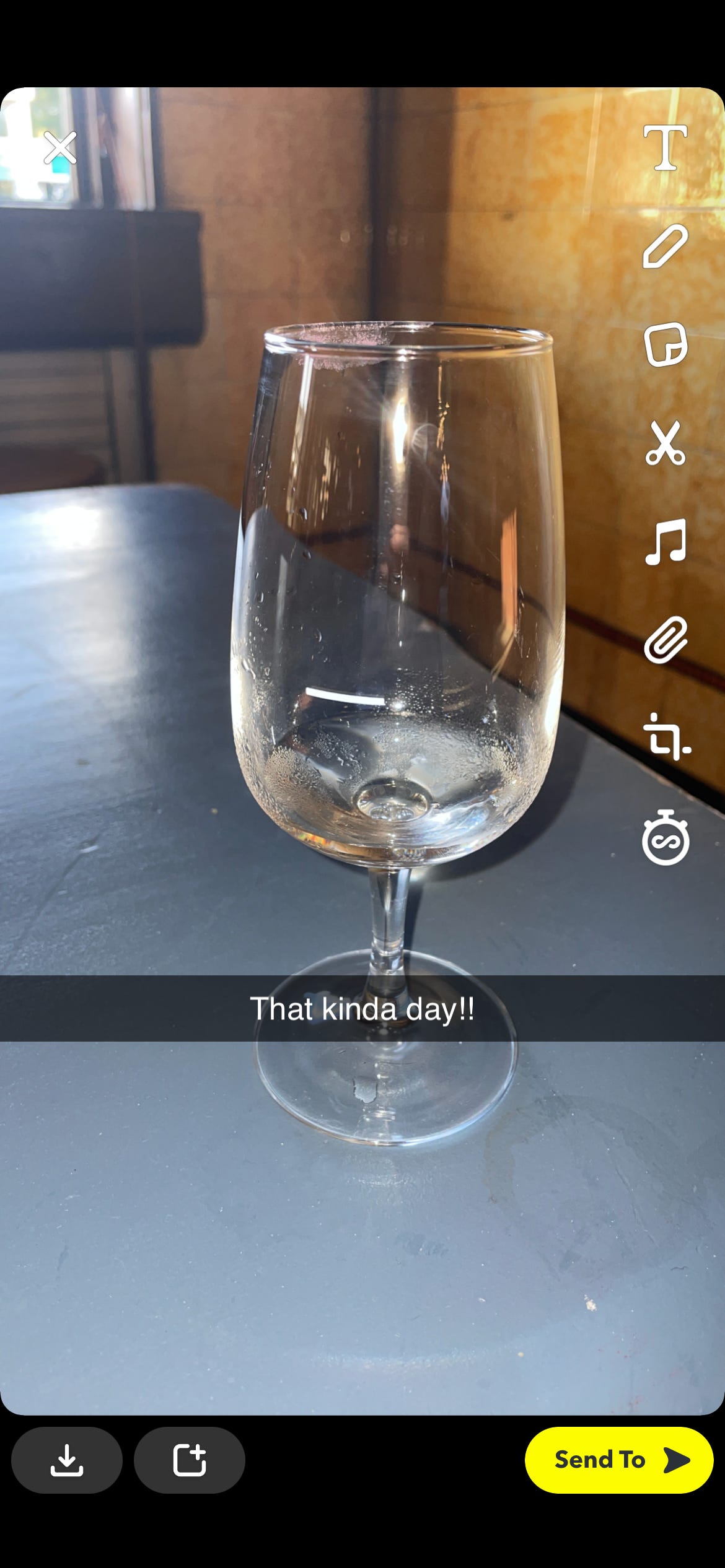The height and width of the screenshot is (1568, 725).
Task: Close the snap preview with the X
Action: click(x=60, y=148)
